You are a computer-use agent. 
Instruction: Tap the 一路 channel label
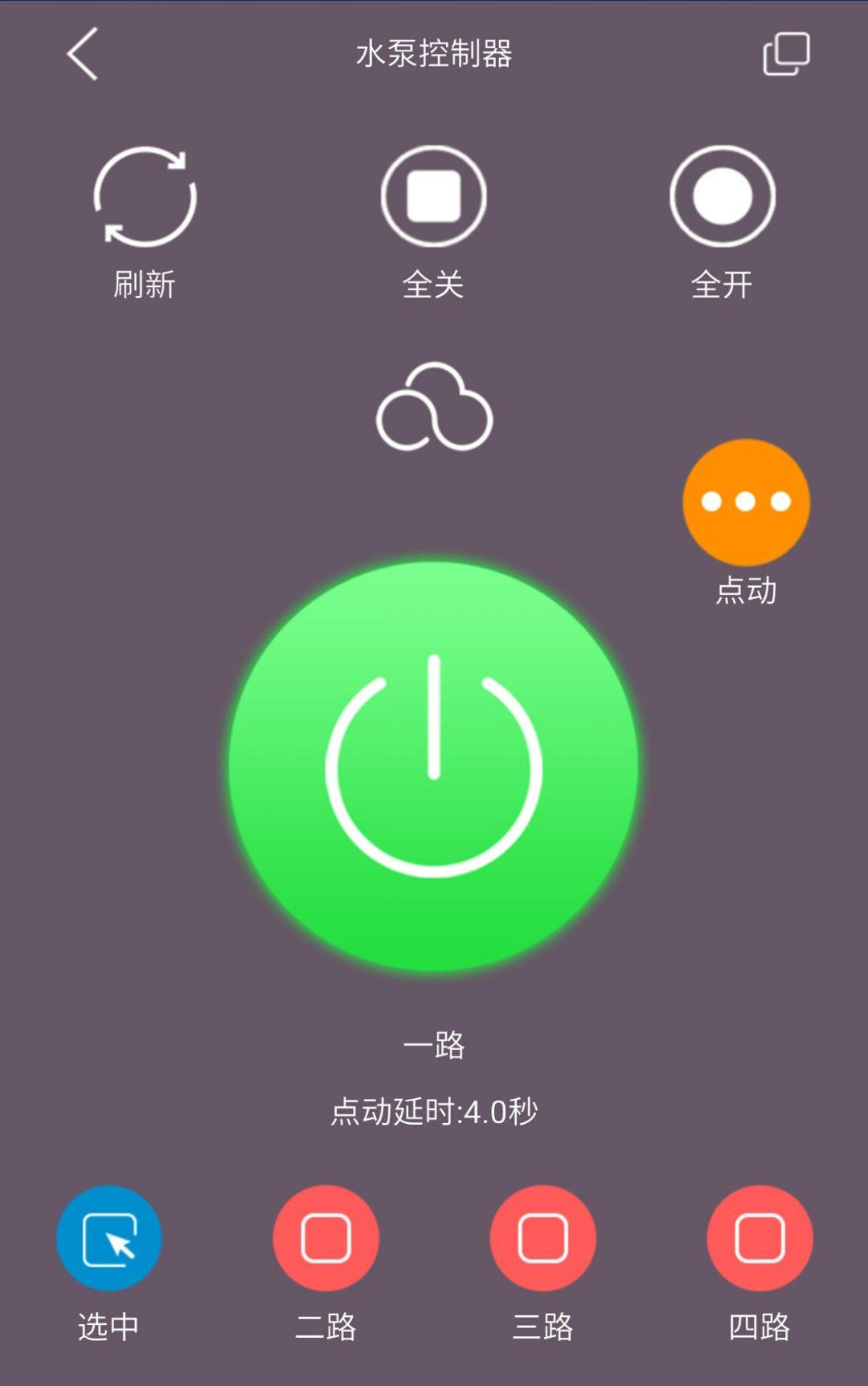434,1043
